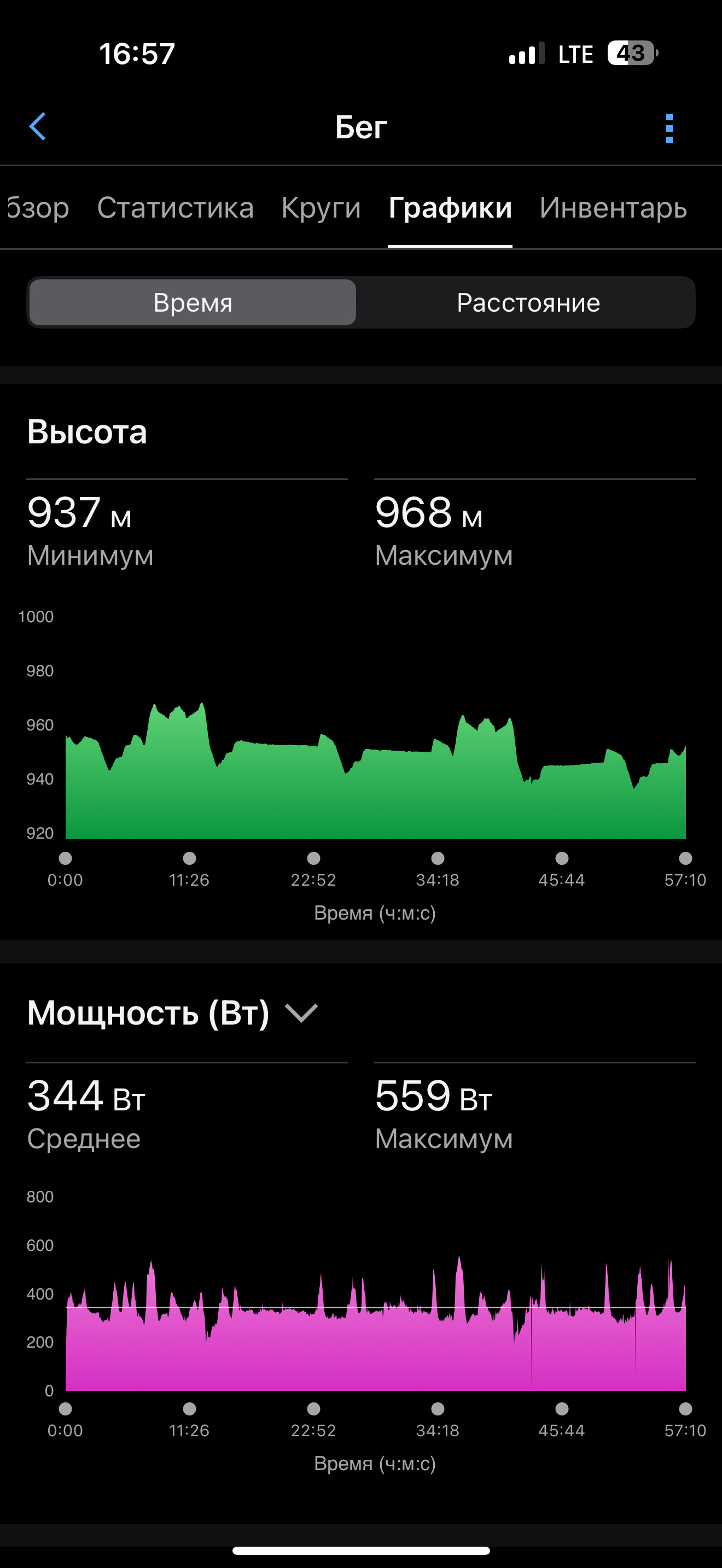Tap the Мощность power chart
722x1568 pixels.
point(376,1324)
